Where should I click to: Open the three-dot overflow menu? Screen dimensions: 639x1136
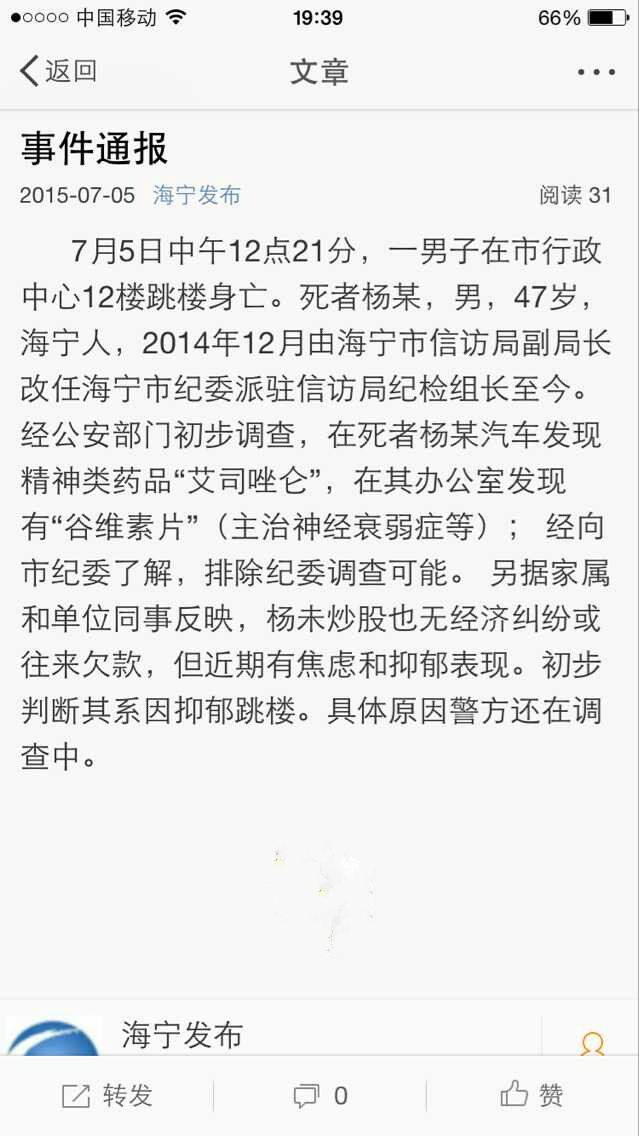point(596,72)
